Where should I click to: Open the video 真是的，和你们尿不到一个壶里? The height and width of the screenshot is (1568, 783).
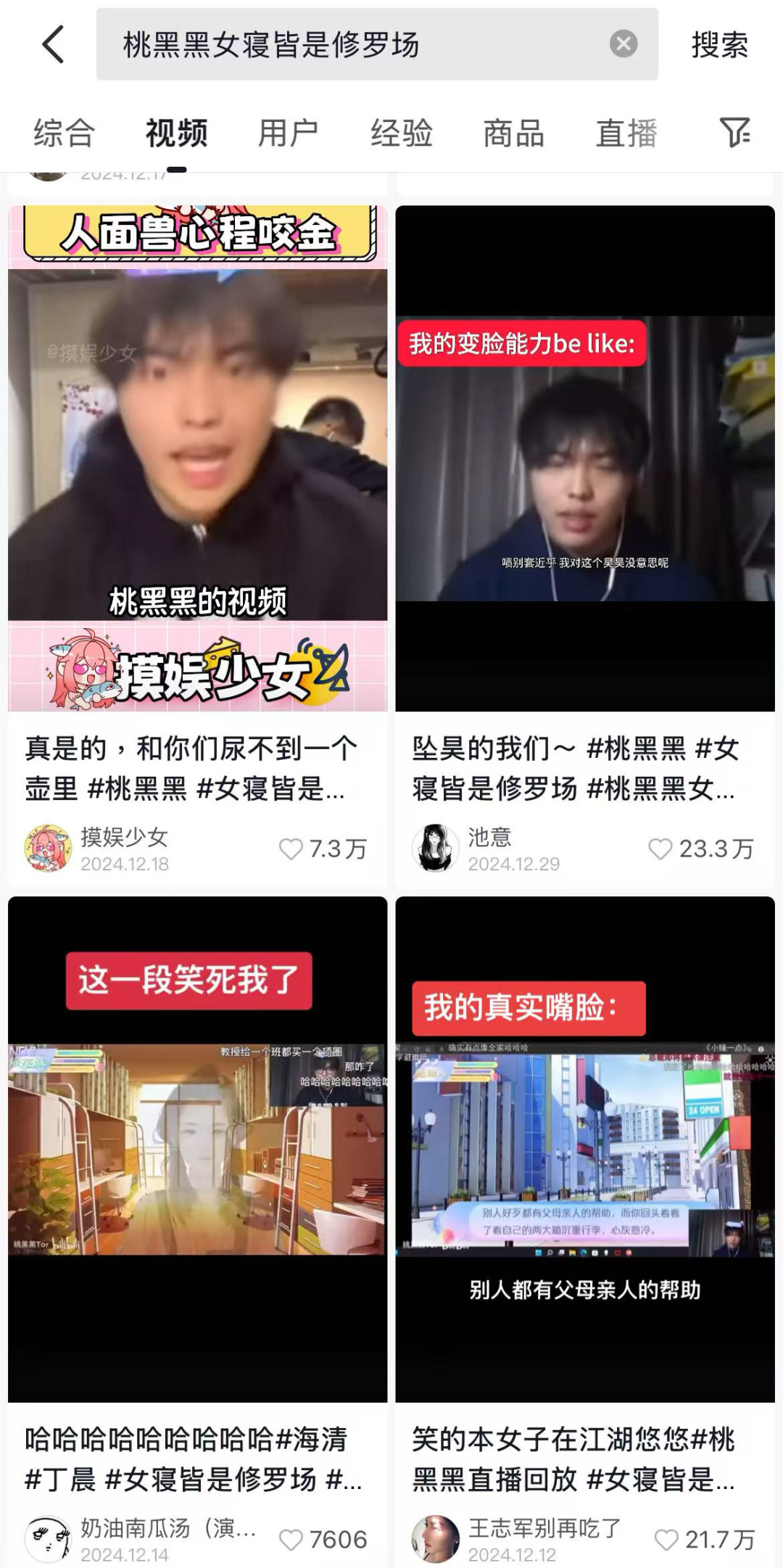pyautogui.click(x=197, y=457)
